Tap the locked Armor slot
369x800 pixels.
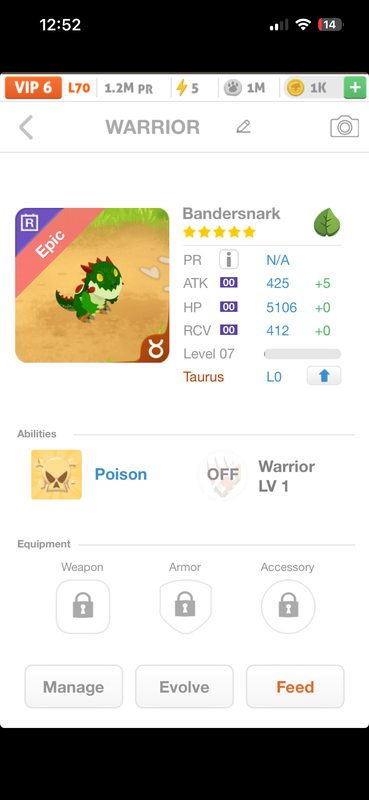pyautogui.click(x=185, y=607)
